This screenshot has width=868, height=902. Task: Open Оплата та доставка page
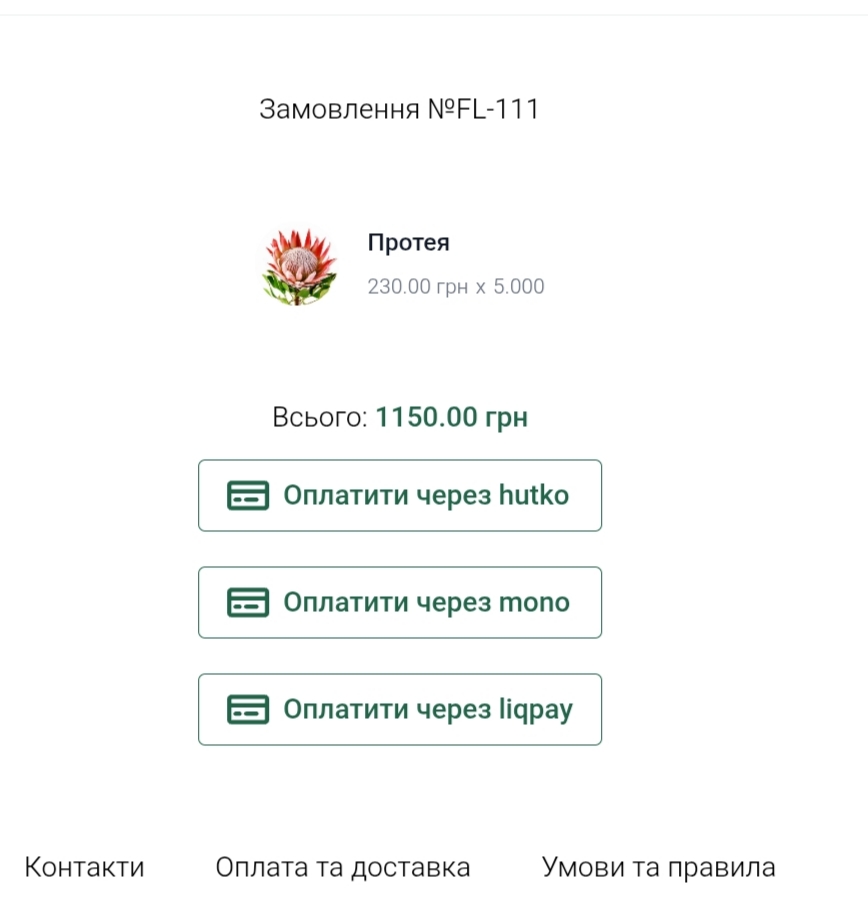tap(343, 867)
